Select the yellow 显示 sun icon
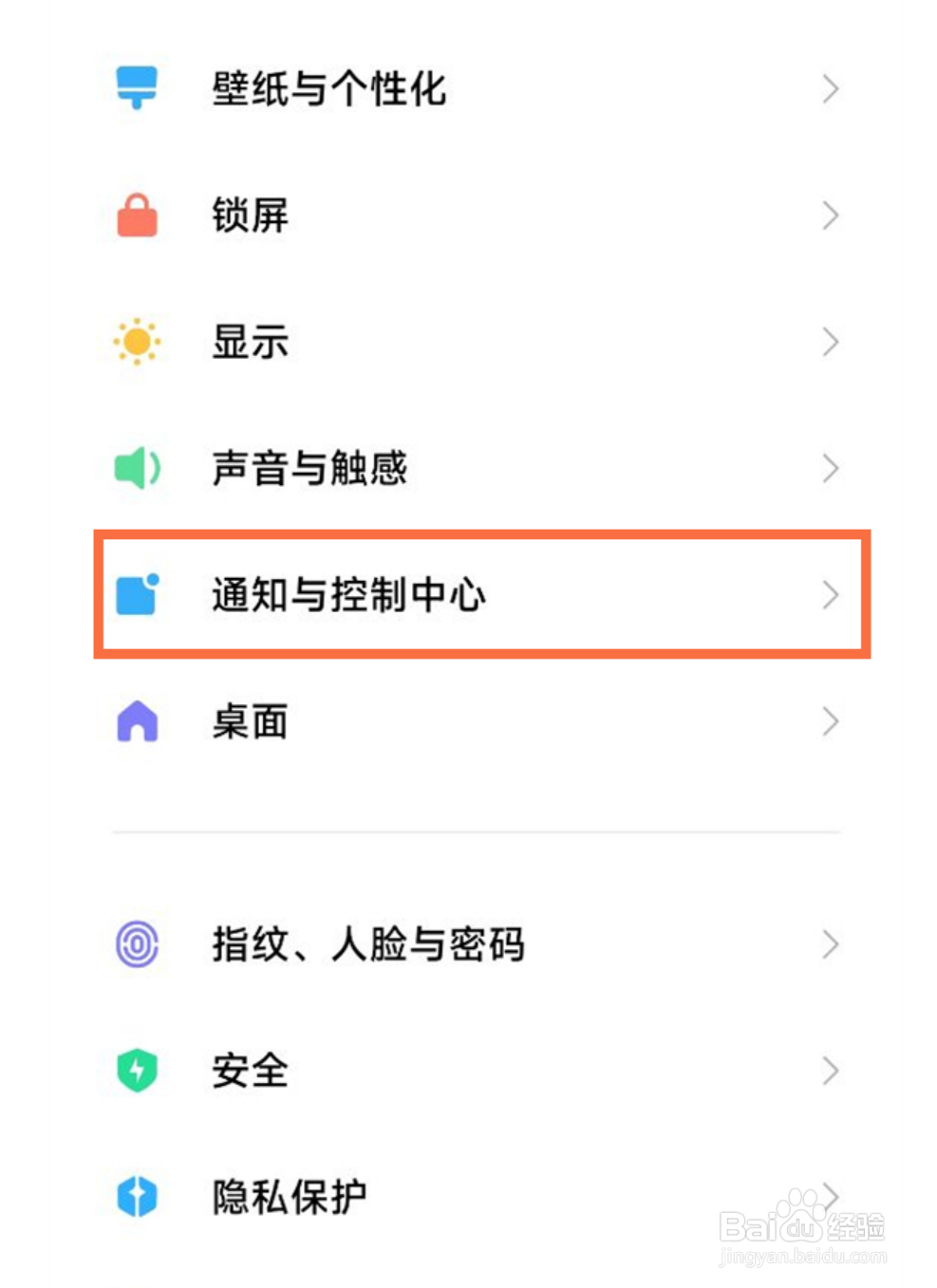The width and height of the screenshot is (937, 1288). (137, 342)
